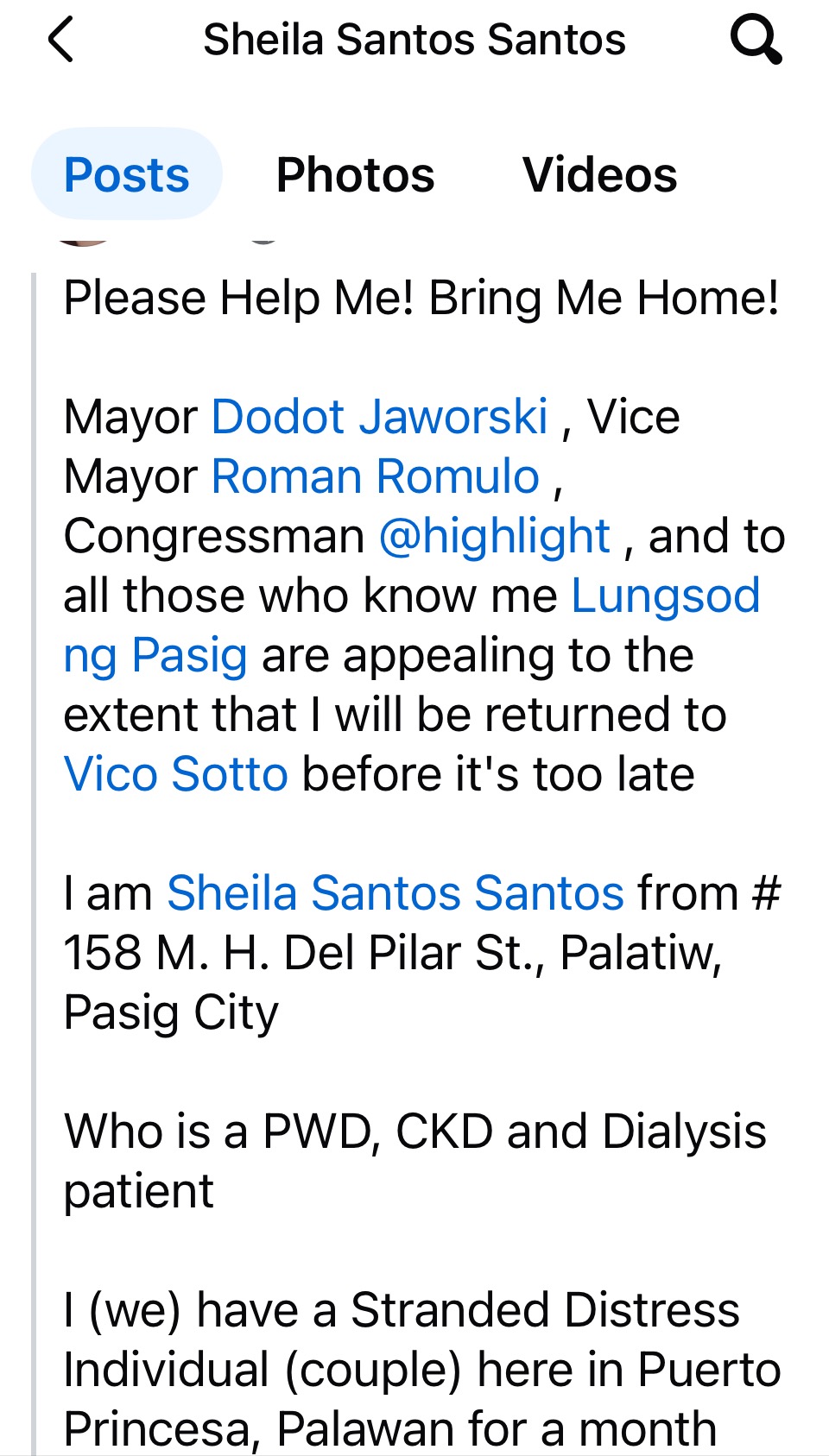Switch to the Videos tab
This screenshot has height=1456, width=829.
coord(599,174)
